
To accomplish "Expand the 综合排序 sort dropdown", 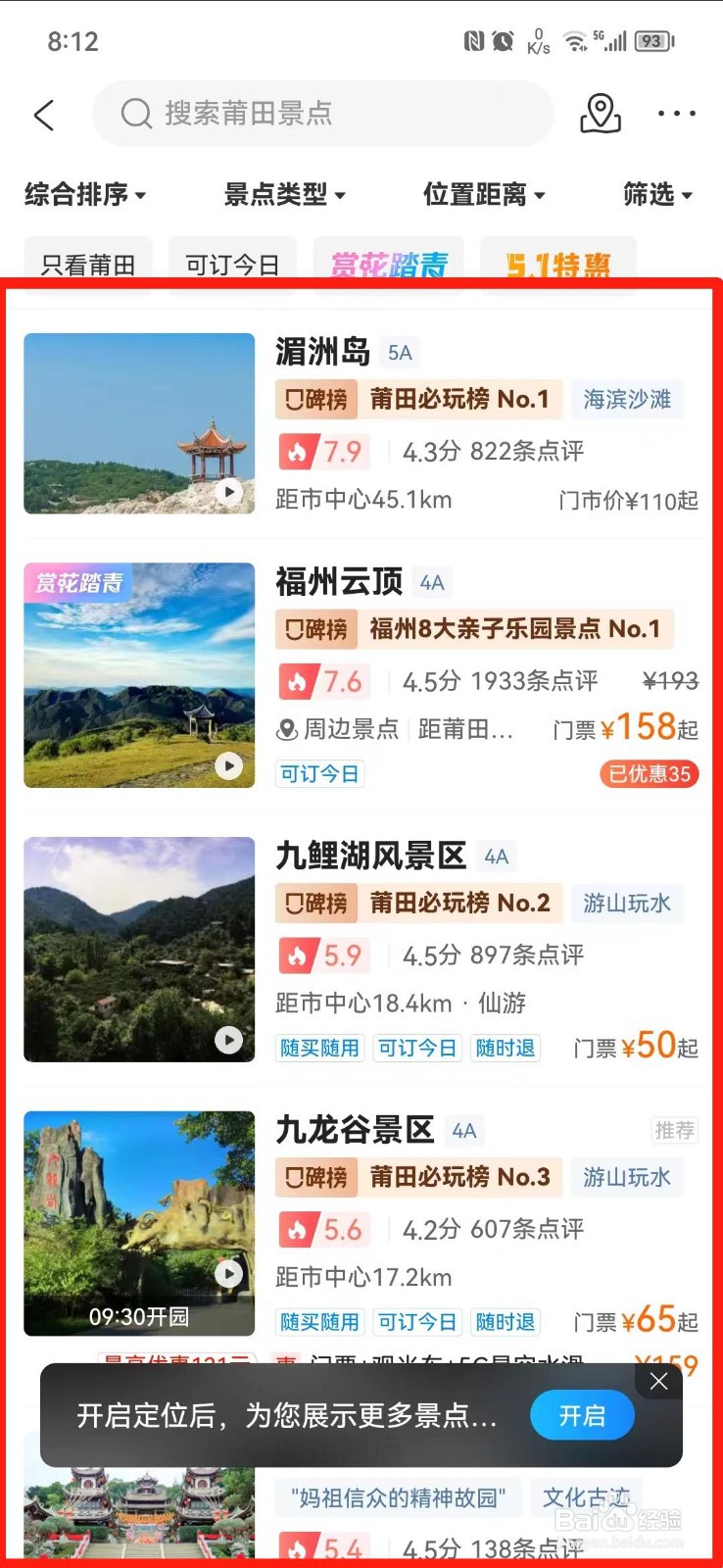I will tap(85, 194).
